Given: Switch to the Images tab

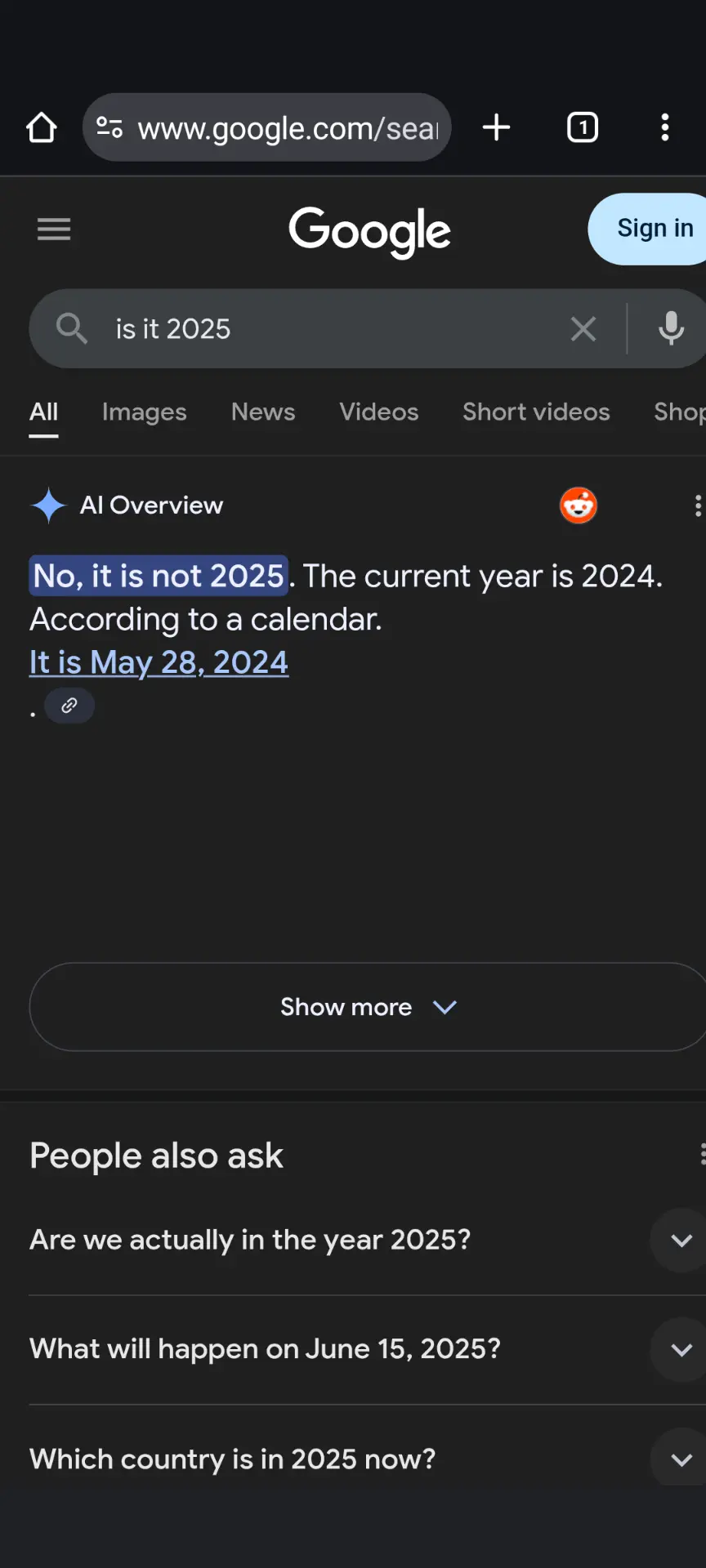Looking at the screenshot, I should (145, 412).
